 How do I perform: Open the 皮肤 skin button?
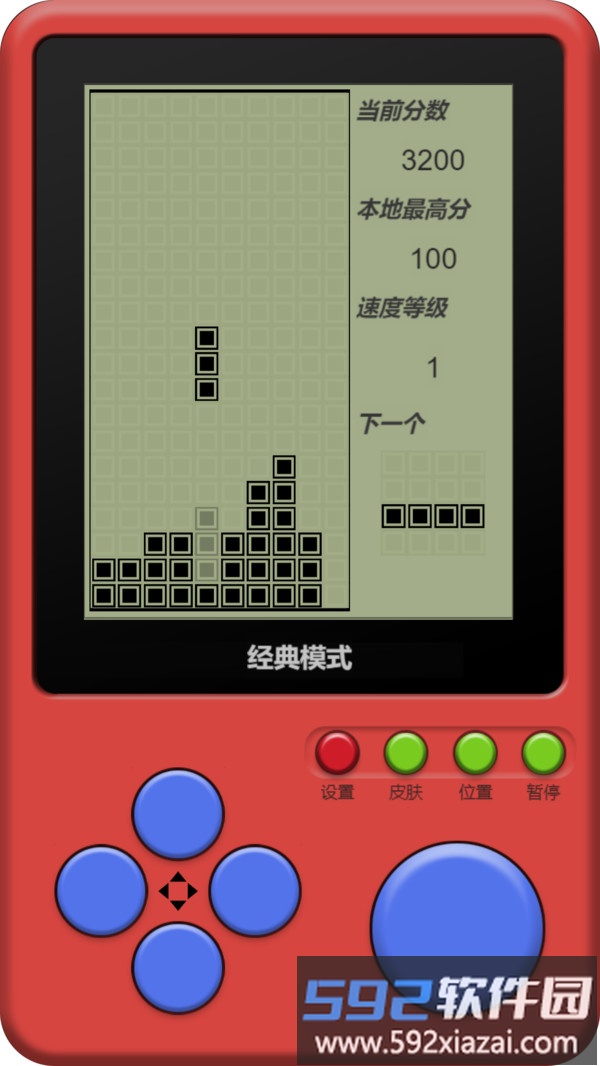pos(406,753)
